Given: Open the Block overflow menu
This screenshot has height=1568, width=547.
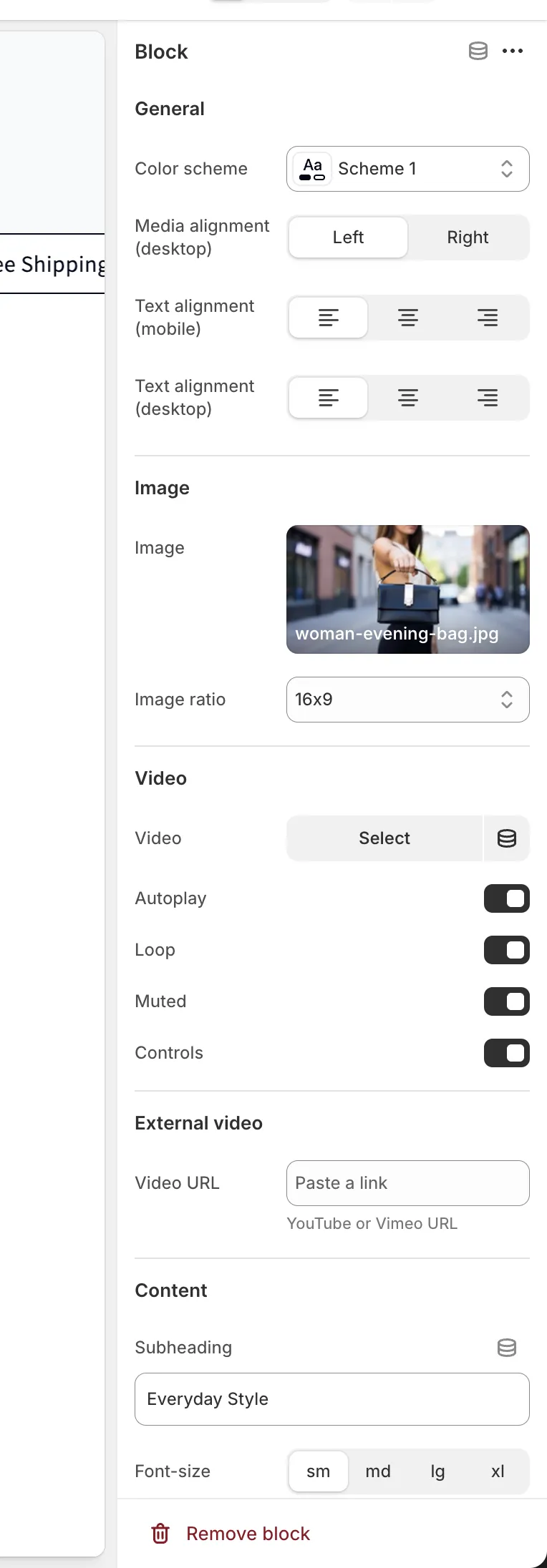Looking at the screenshot, I should pyautogui.click(x=513, y=52).
